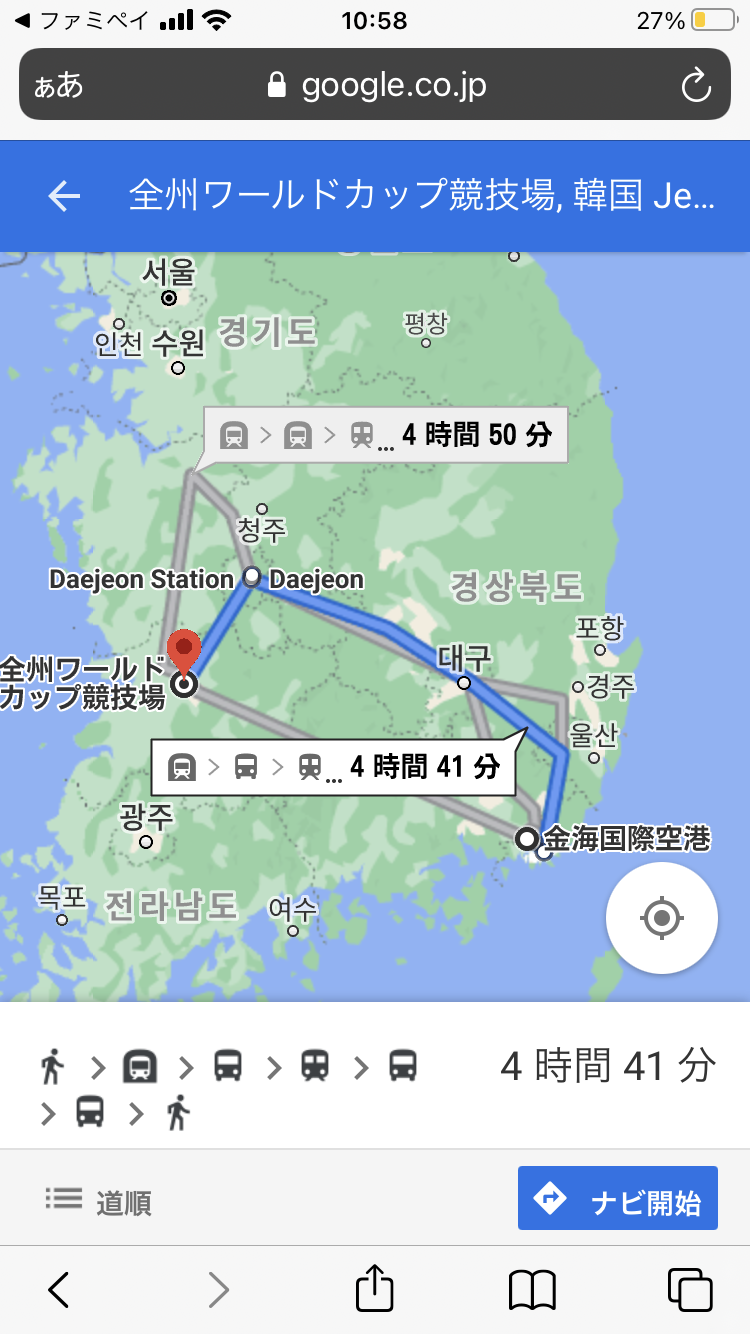
Task: Return to ファミペイ app
Action: 77,20
